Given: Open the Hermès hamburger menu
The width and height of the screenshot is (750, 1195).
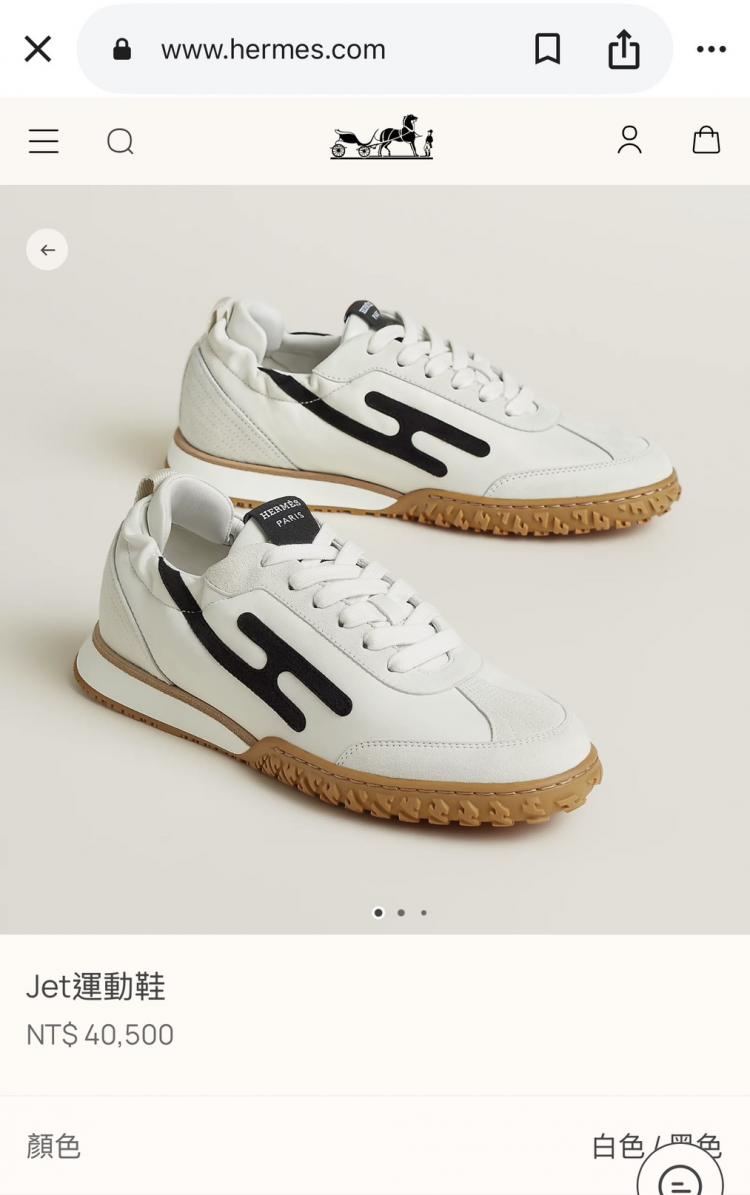Looking at the screenshot, I should tap(43, 142).
